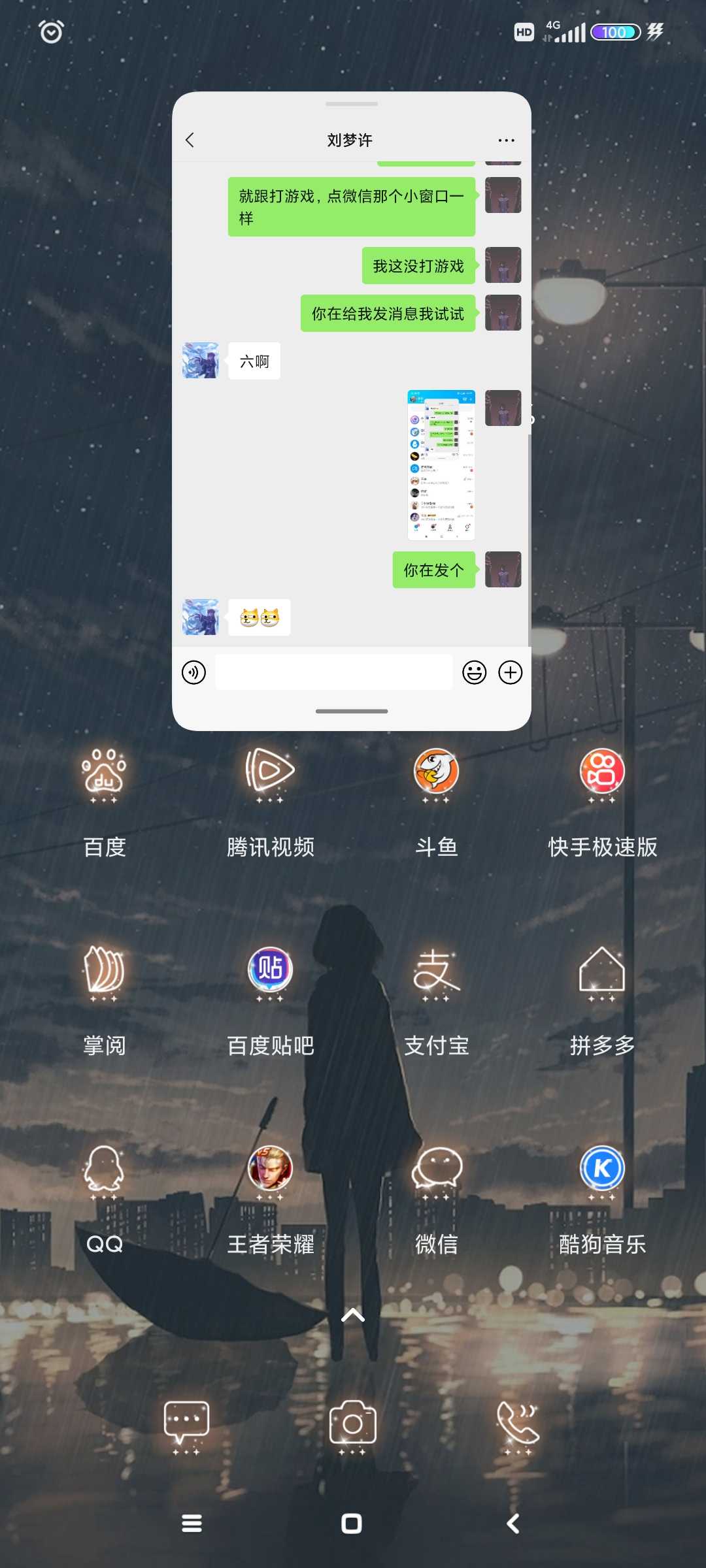Open the chat overflow menu
Image resolution: width=706 pixels, height=1568 pixels.
tap(506, 140)
